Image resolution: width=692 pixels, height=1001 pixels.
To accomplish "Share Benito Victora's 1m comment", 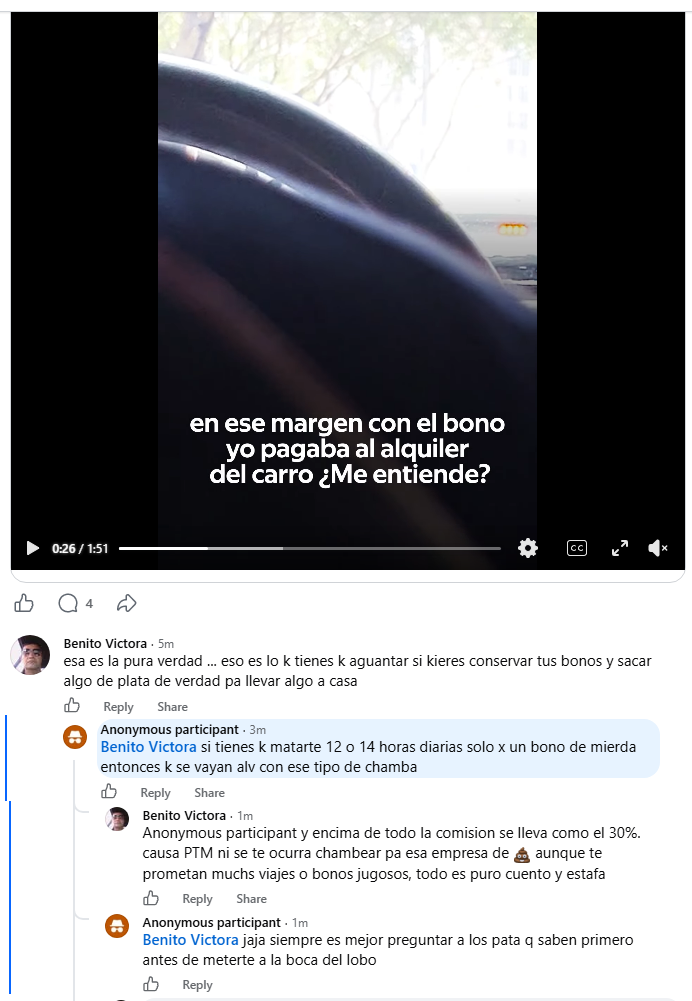I will click(x=252, y=899).
